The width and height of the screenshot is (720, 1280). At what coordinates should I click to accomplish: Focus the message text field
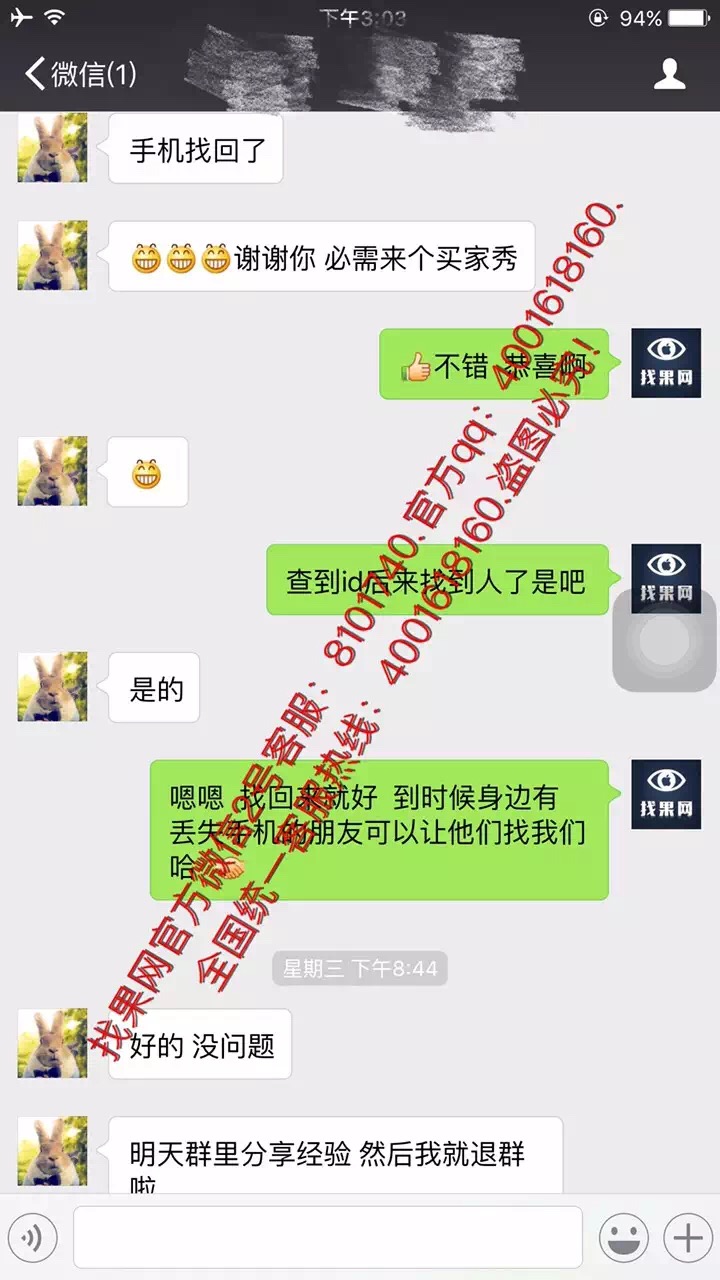coord(328,1238)
